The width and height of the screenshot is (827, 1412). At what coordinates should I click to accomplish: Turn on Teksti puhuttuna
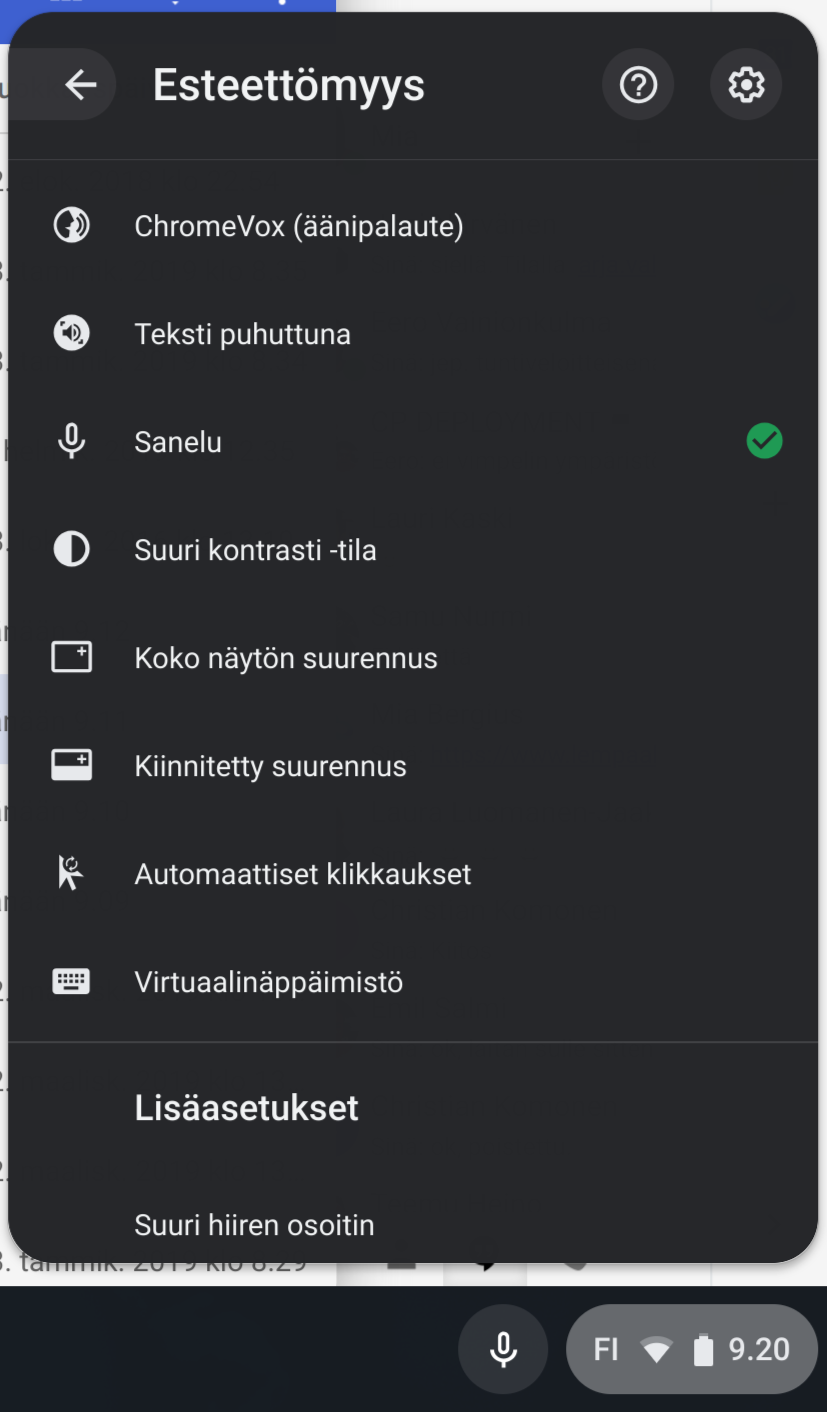coord(413,334)
